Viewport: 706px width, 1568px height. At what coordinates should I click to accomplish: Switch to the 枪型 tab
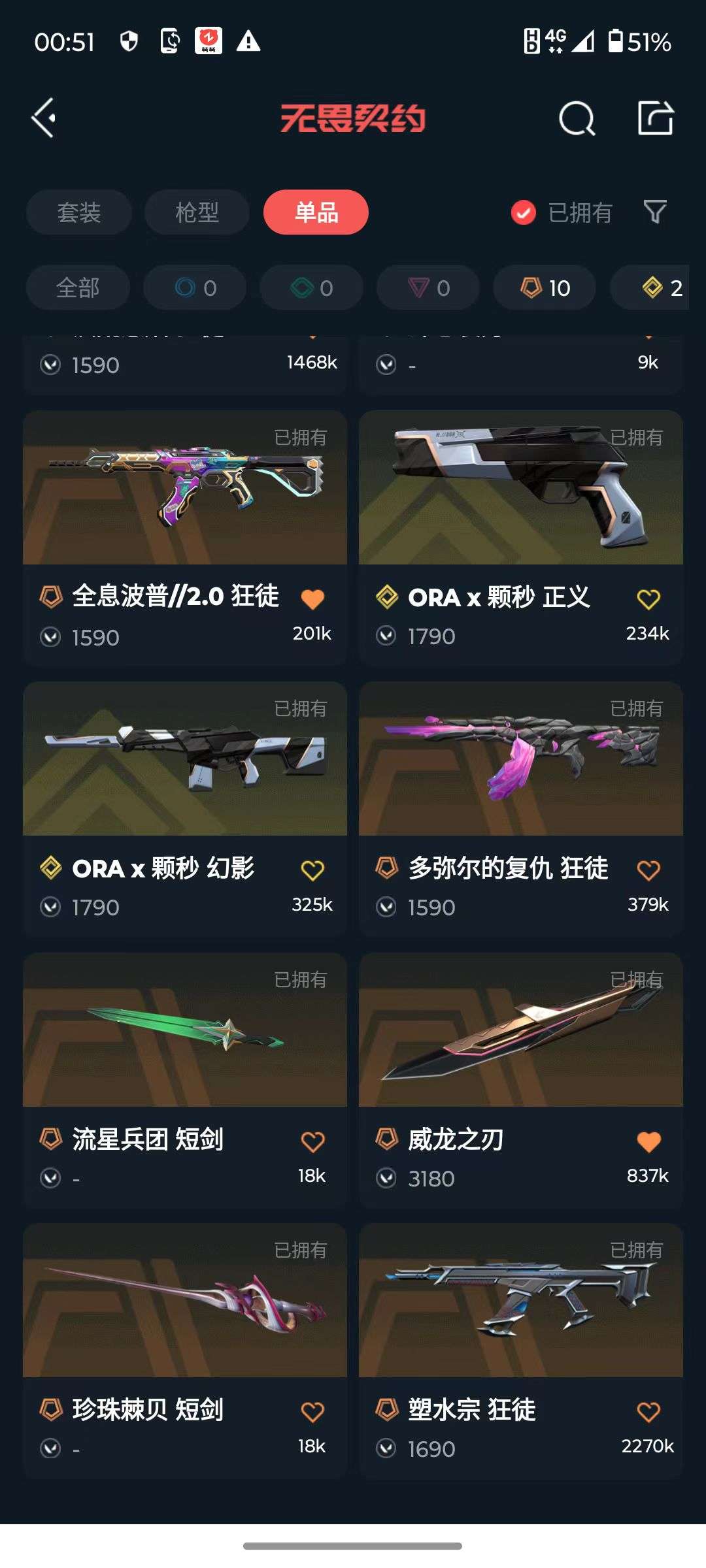pos(196,212)
